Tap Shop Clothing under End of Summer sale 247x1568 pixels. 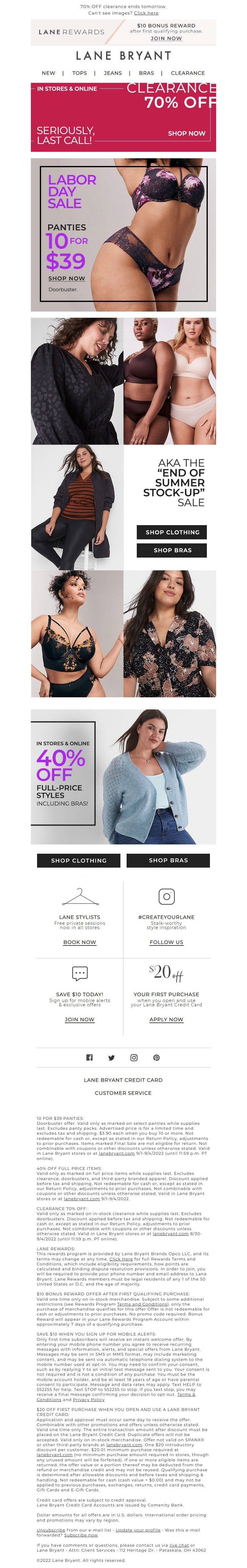coord(172,532)
